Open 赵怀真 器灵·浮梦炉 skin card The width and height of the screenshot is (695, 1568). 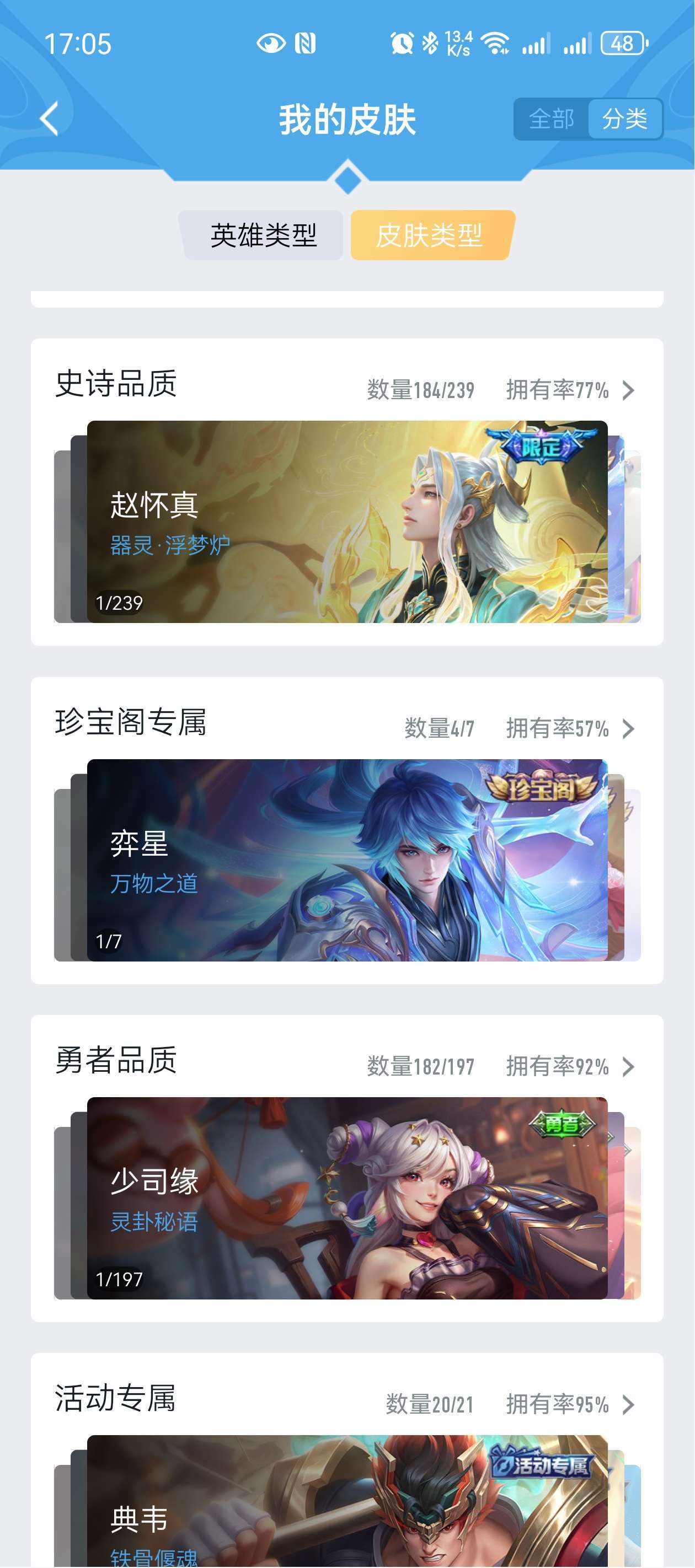347,522
